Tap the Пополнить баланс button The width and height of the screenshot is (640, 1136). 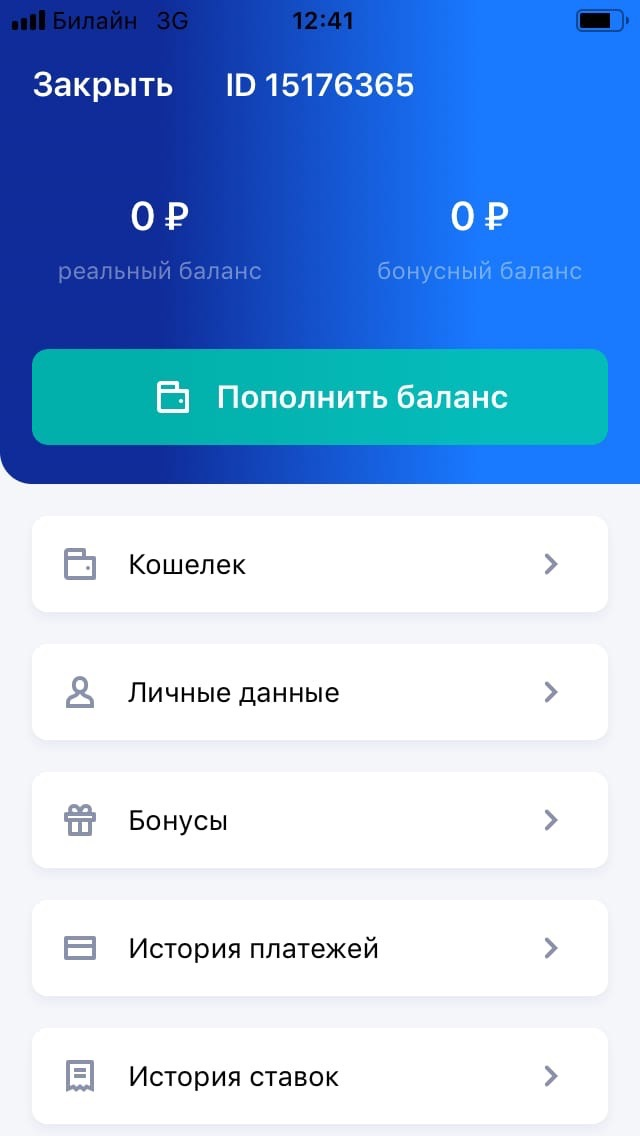(x=320, y=397)
